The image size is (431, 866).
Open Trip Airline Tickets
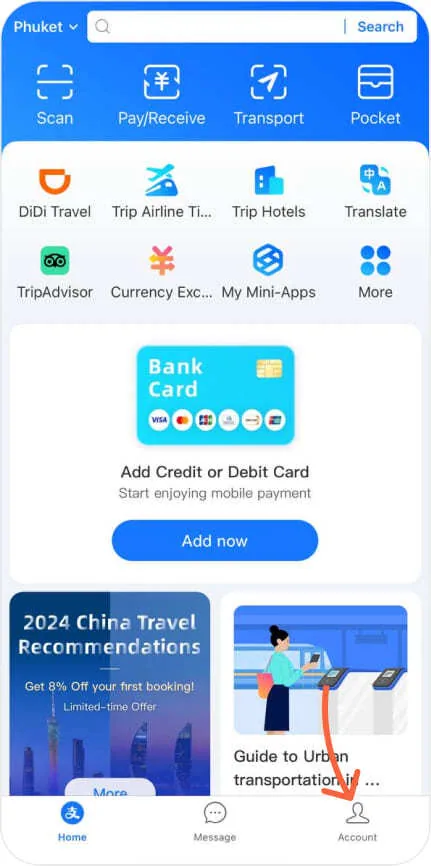tap(161, 192)
